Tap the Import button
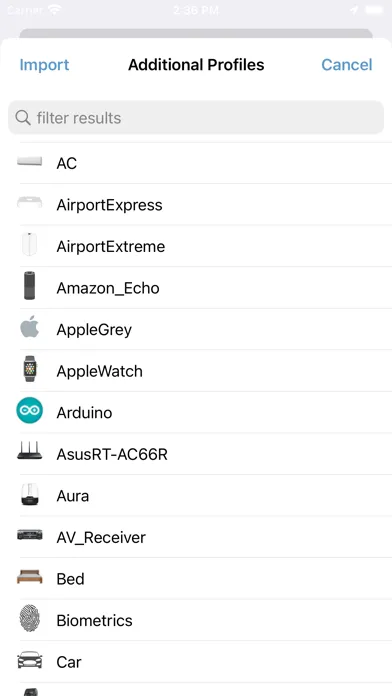The width and height of the screenshot is (392, 696). click(44, 65)
